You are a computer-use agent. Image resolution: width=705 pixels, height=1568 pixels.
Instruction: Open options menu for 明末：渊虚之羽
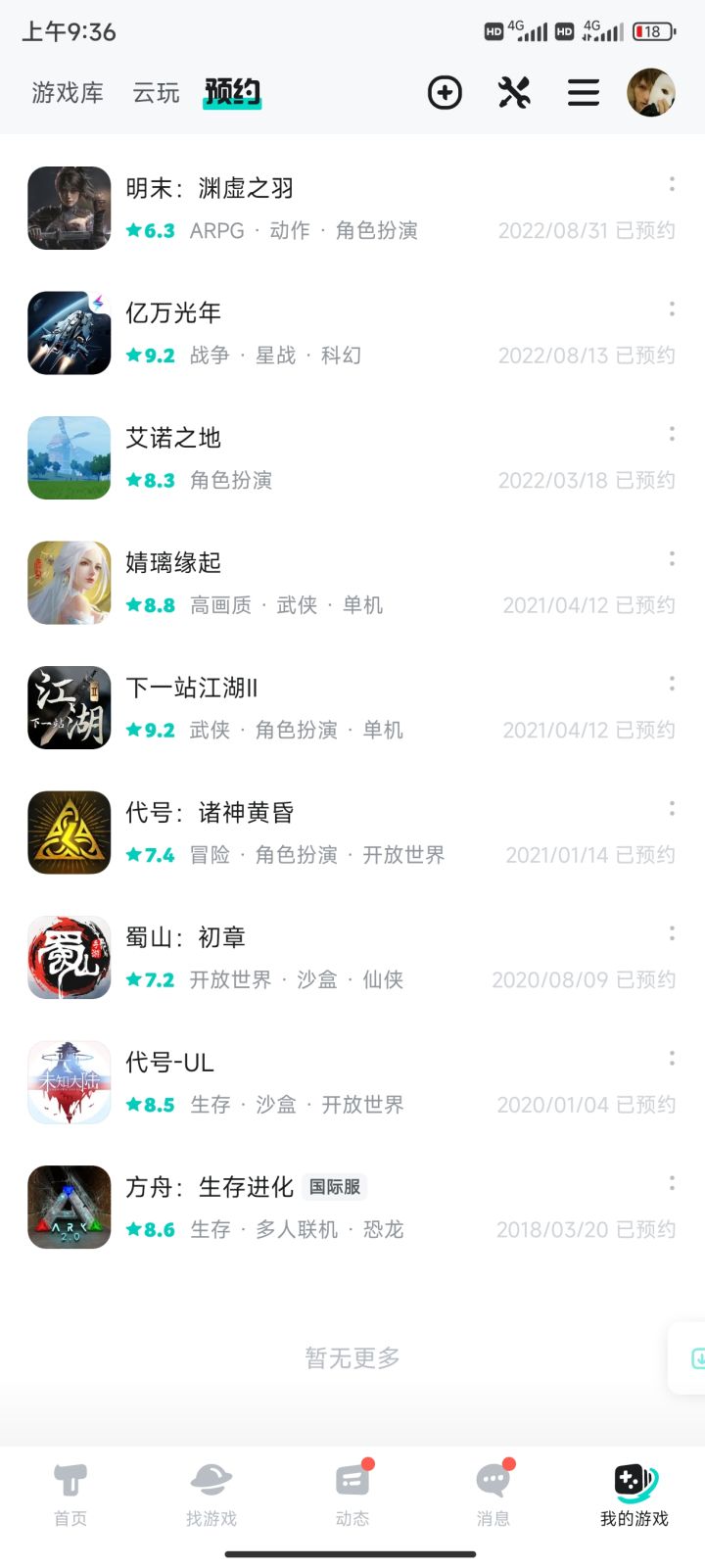[672, 184]
